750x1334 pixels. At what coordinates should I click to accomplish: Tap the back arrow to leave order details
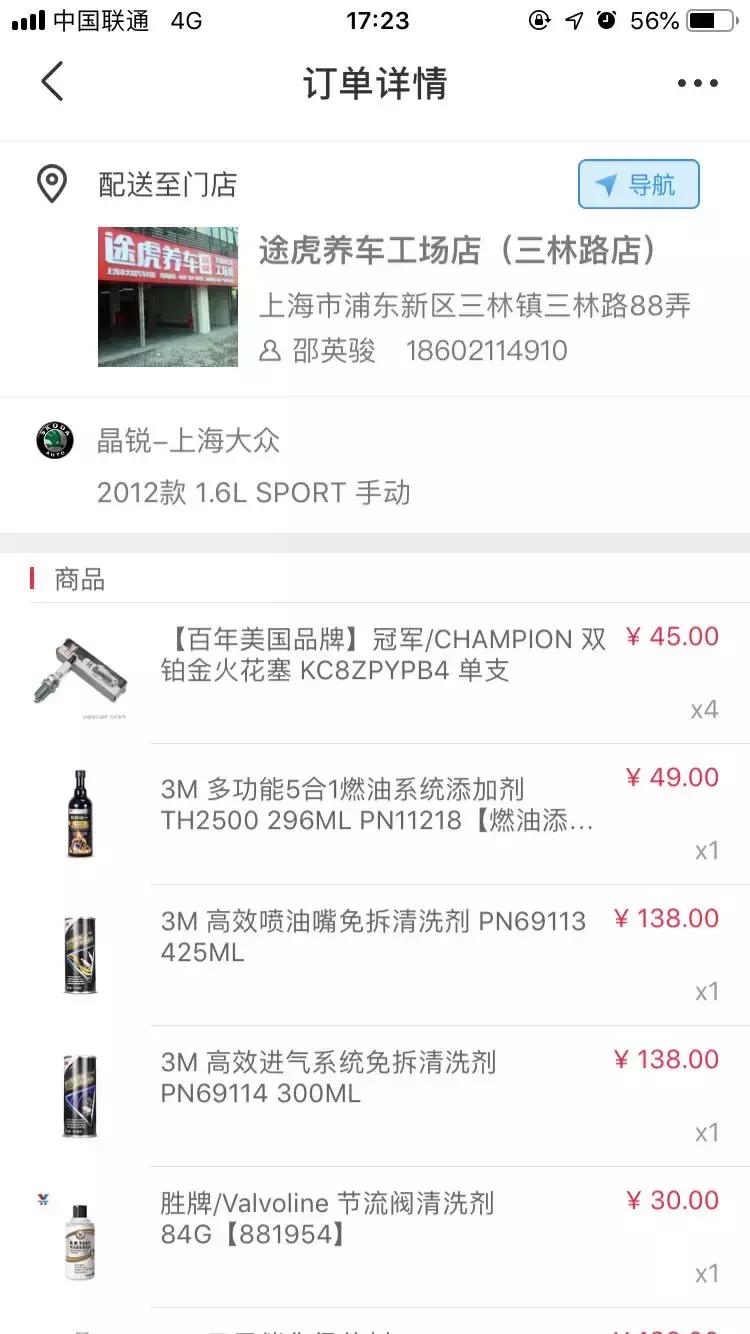(x=52, y=82)
